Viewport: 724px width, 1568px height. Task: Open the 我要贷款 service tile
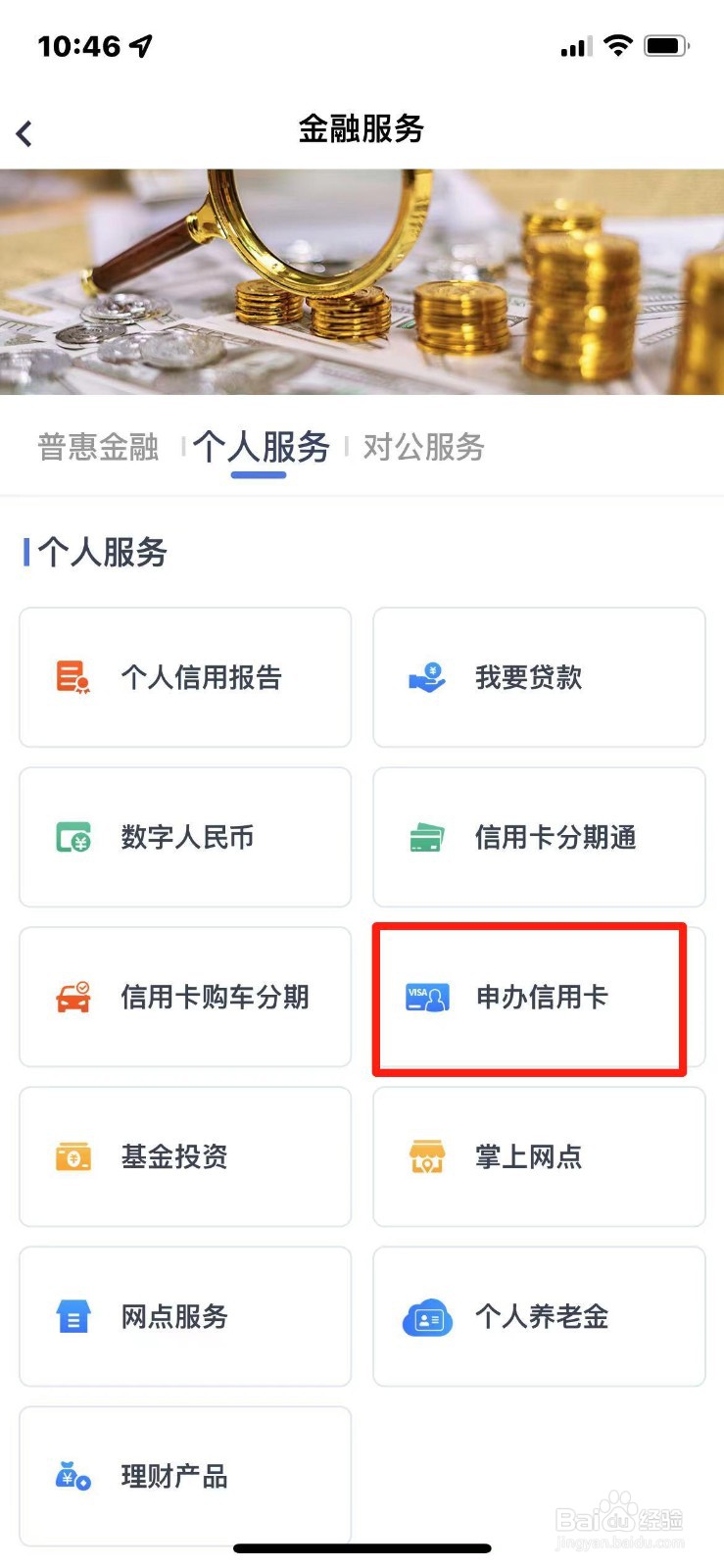tap(538, 677)
